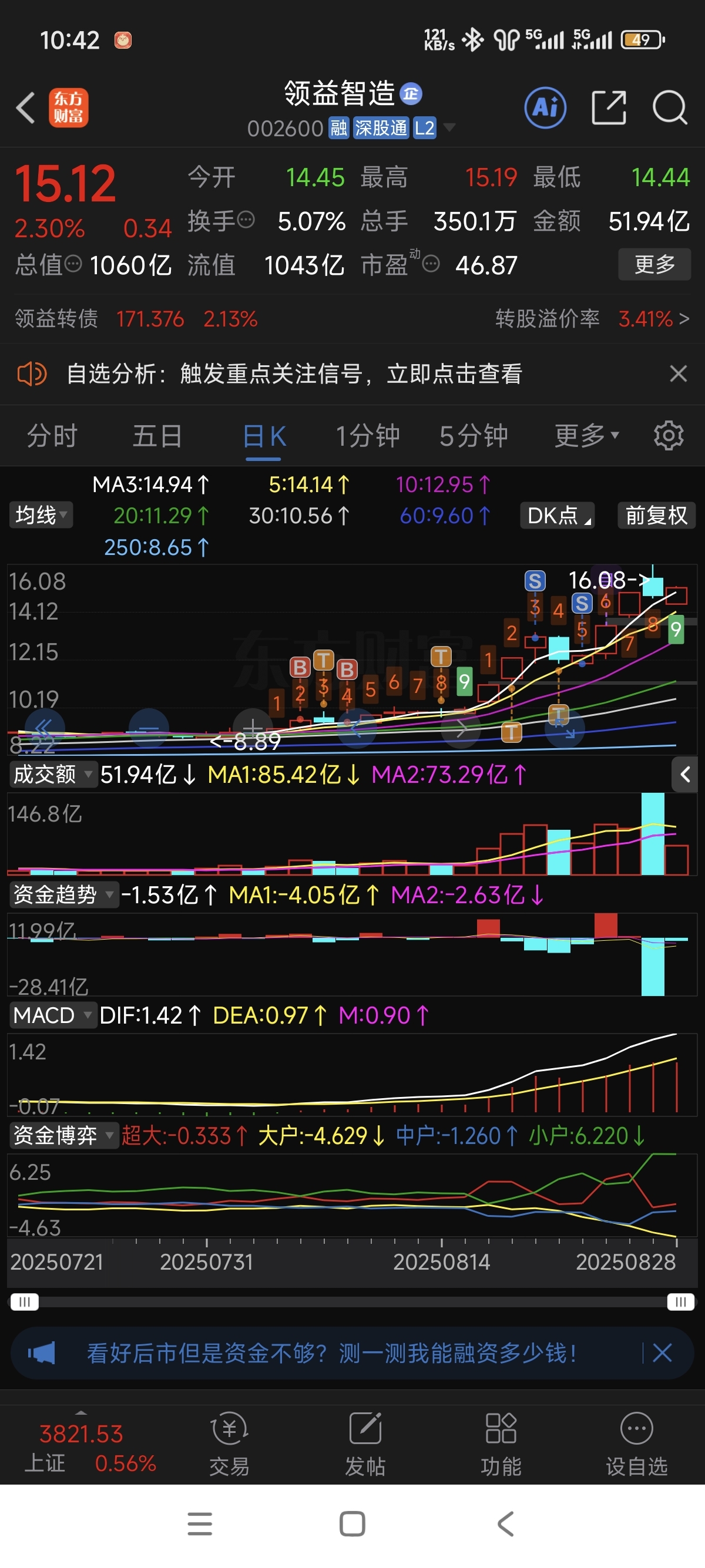
Task: Open stock search magnifier
Action: (x=669, y=108)
